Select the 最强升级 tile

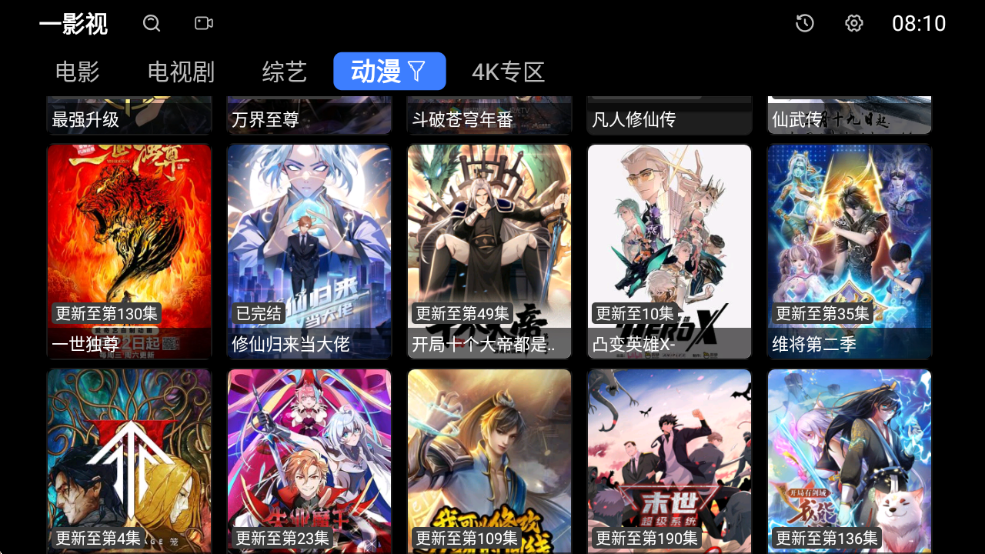129,117
